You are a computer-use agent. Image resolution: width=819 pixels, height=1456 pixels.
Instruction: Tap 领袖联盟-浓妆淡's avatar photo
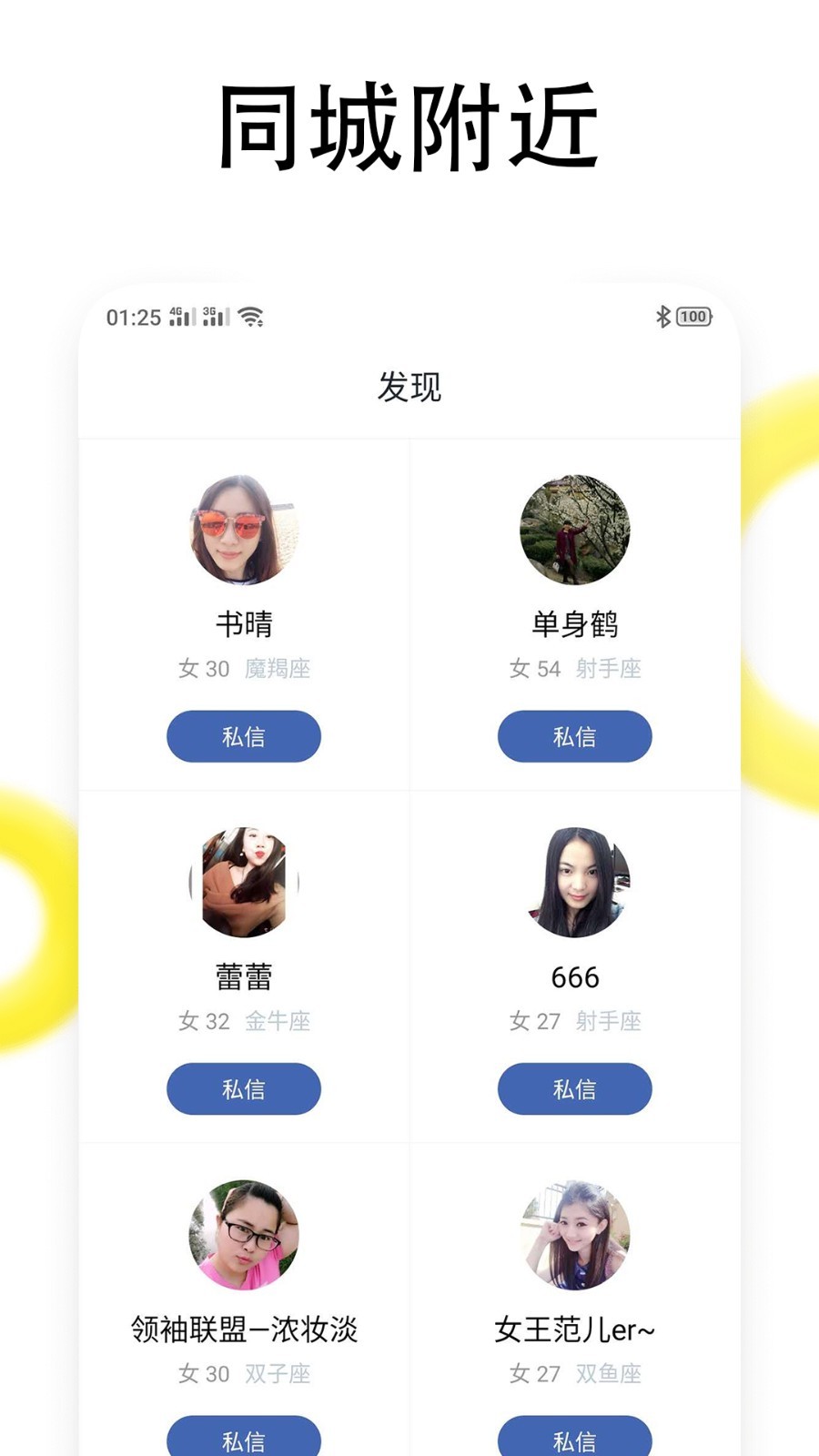tap(243, 1235)
